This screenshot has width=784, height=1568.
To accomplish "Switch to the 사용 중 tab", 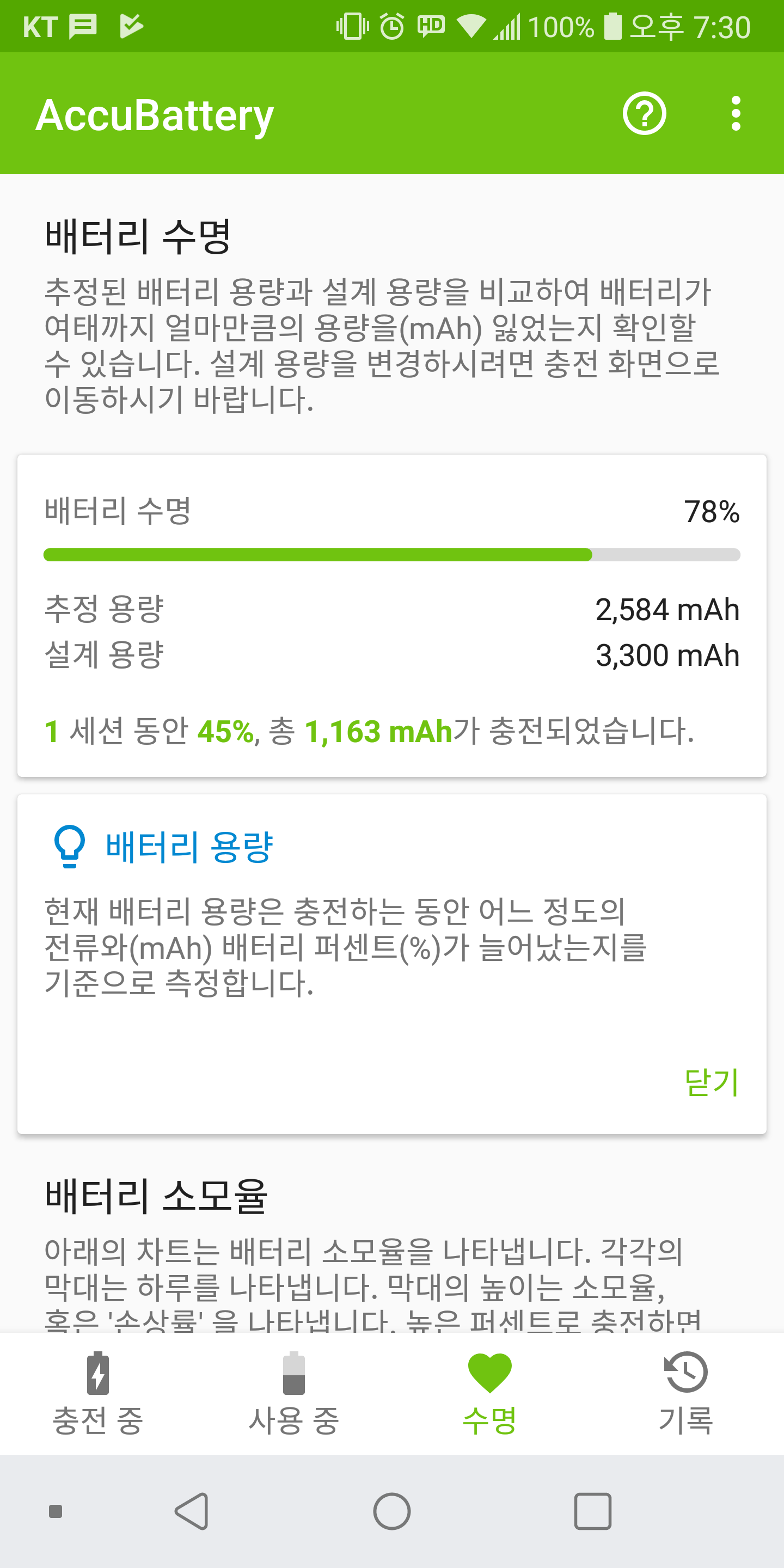I will point(294,1392).
